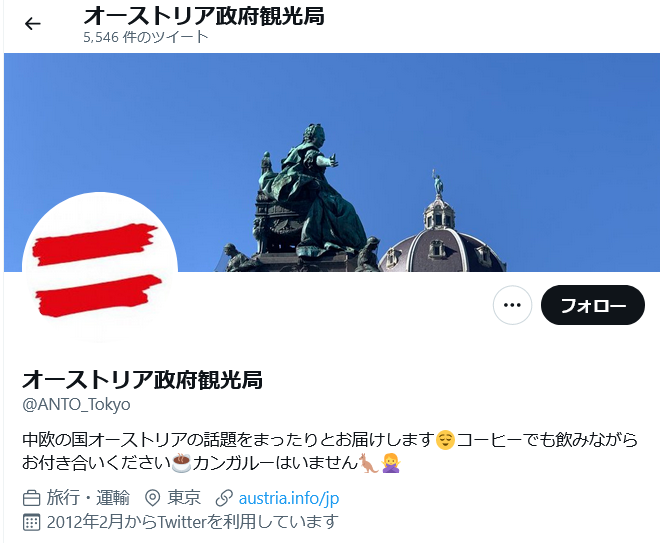Go back using the arrow icon

pos(33,24)
